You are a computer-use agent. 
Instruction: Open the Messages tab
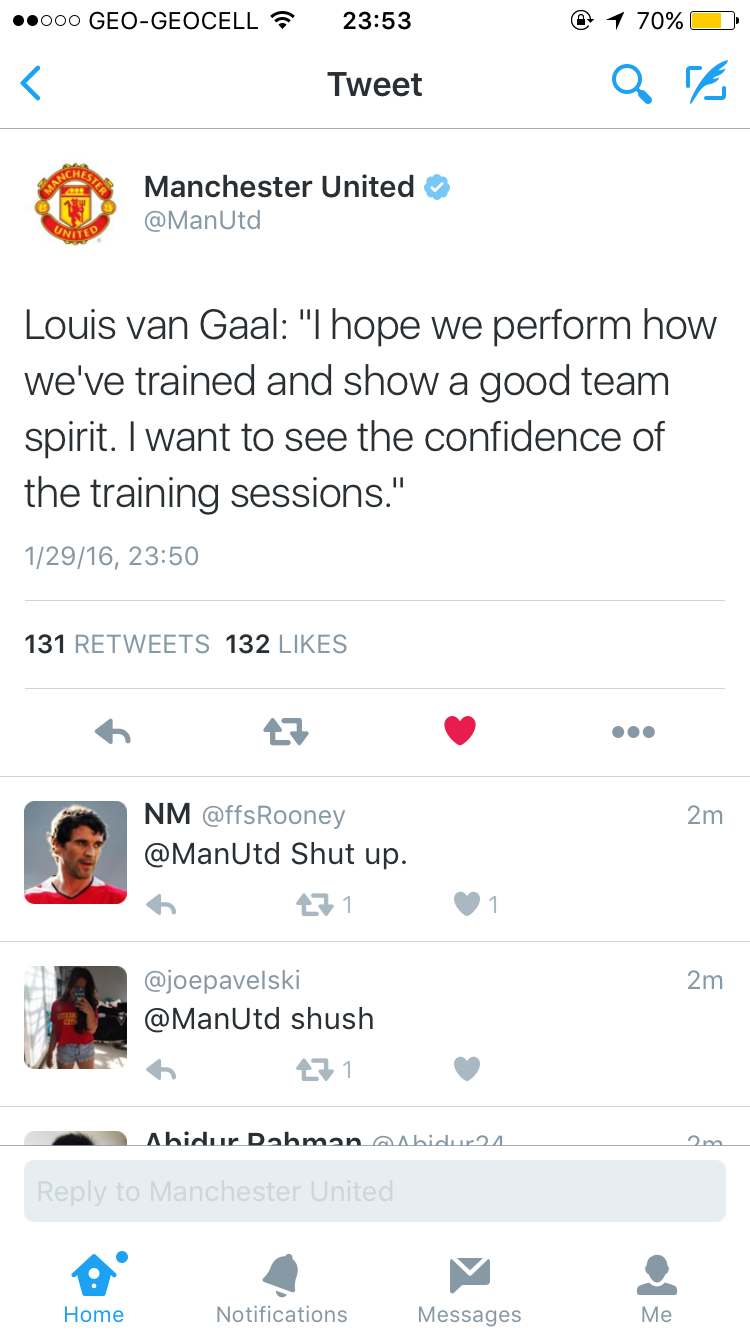[x=469, y=1289]
